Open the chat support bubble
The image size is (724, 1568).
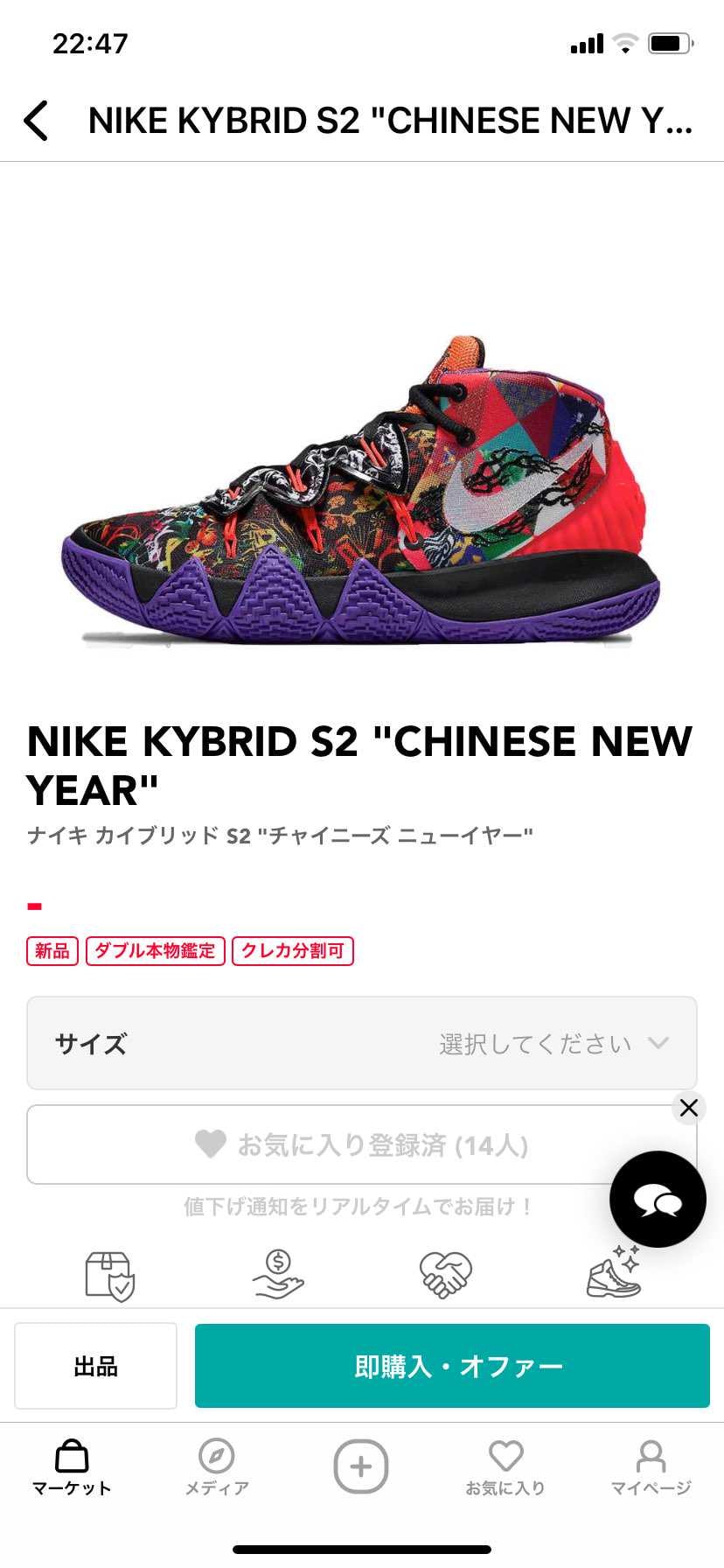[658, 1199]
